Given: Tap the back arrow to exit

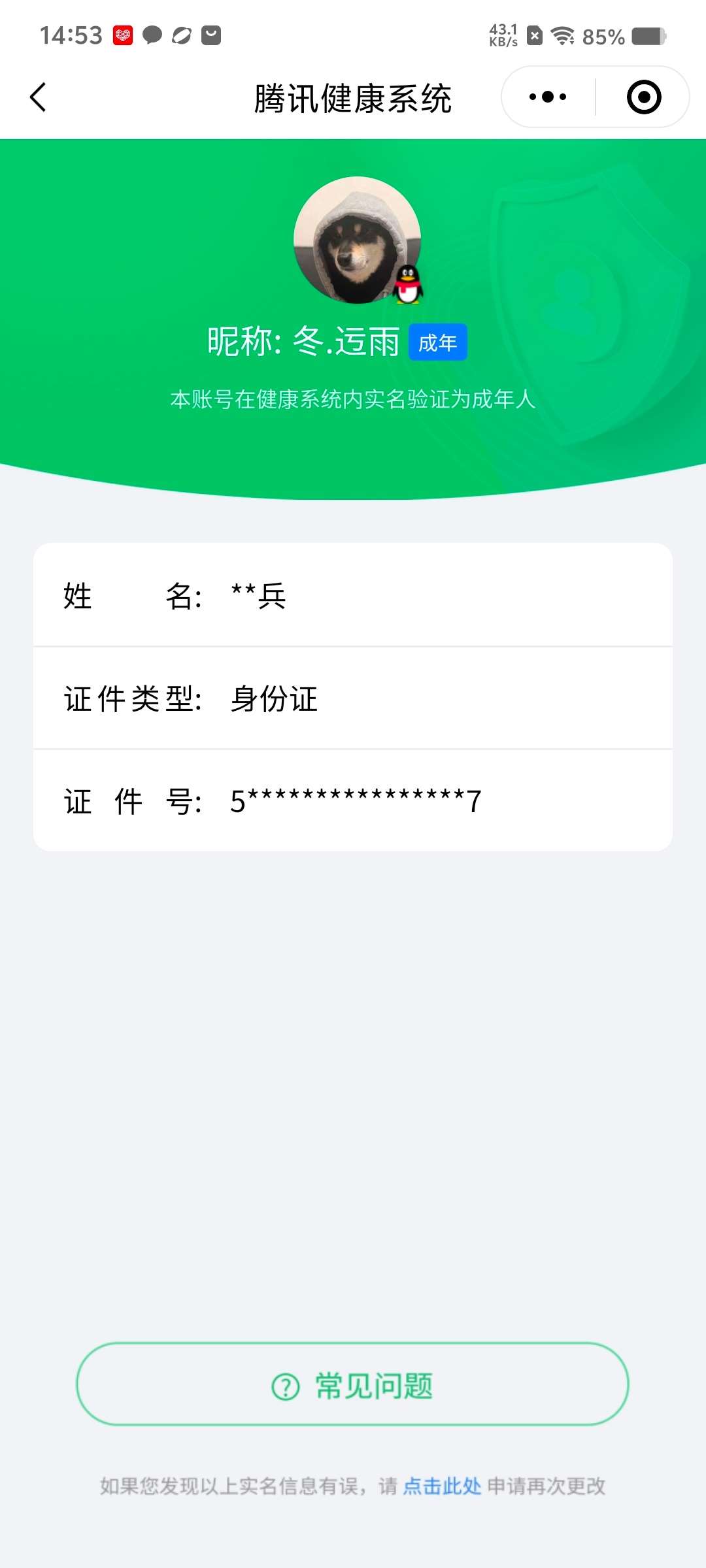Looking at the screenshot, I should click(37, 97).
